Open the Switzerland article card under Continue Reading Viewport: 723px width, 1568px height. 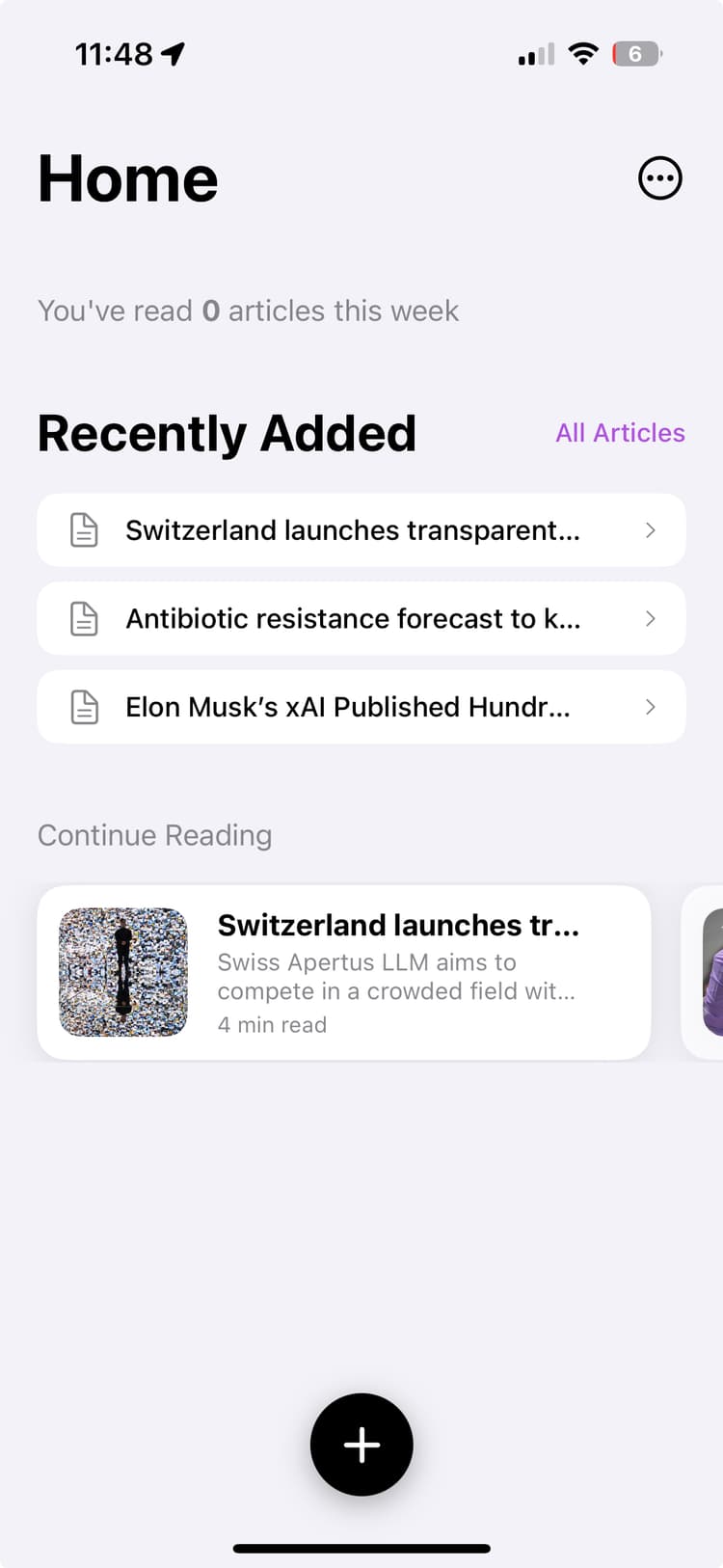(x=344, y=970)
